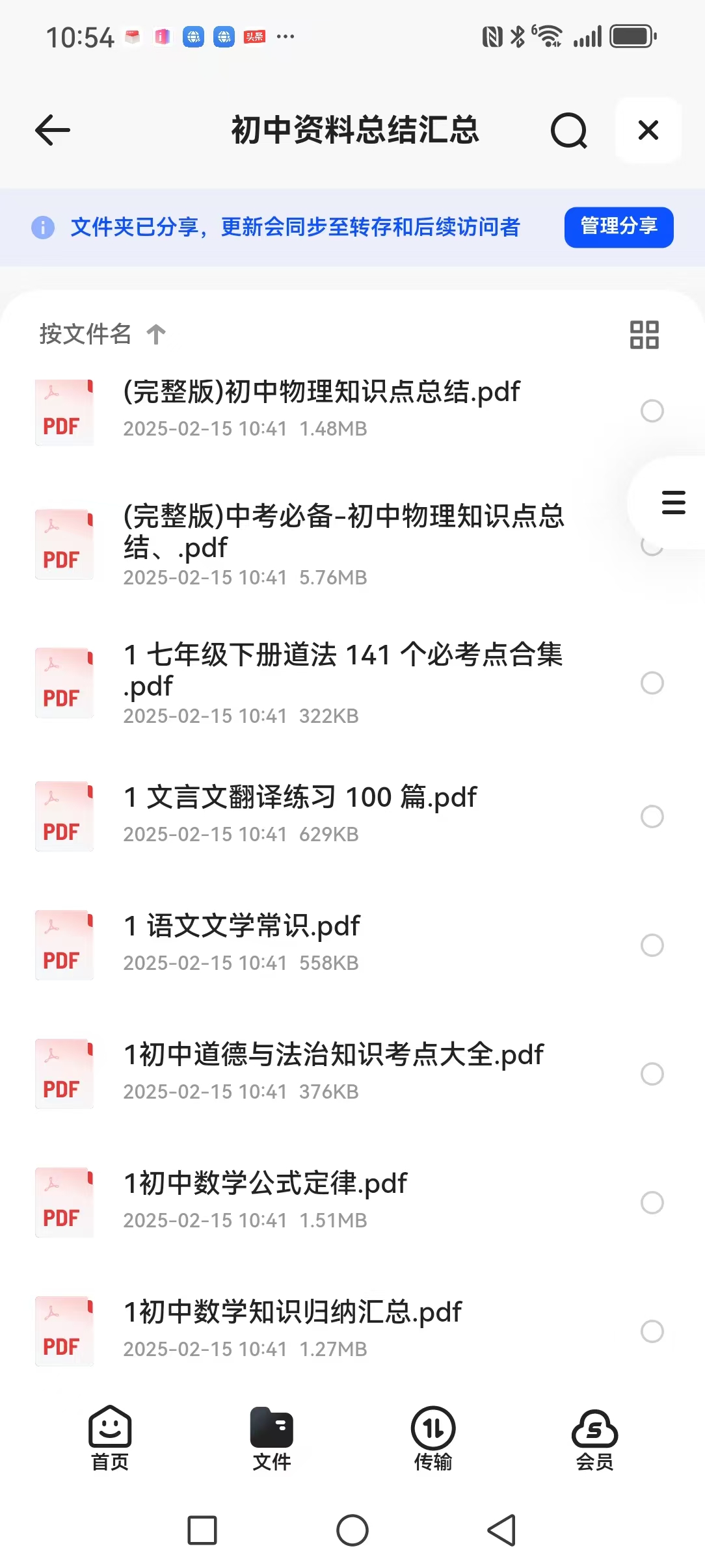Tap the 管理分享 button
705x1568 pixels.
[619, 227]
